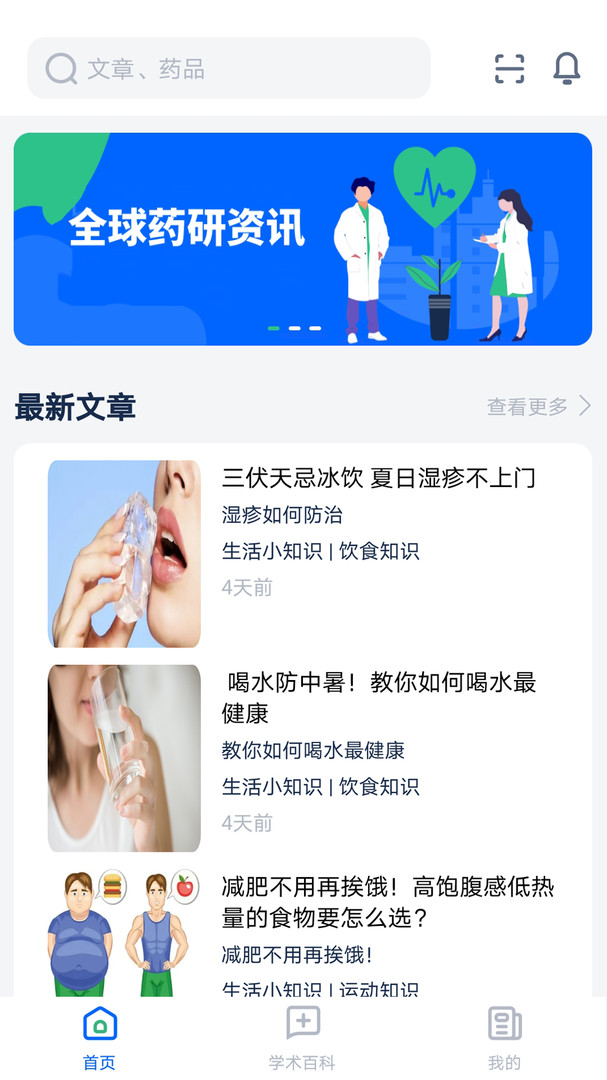Tap the 文章、药品 search box
This screenshot has width=607, height=1080.
(228, 68)
